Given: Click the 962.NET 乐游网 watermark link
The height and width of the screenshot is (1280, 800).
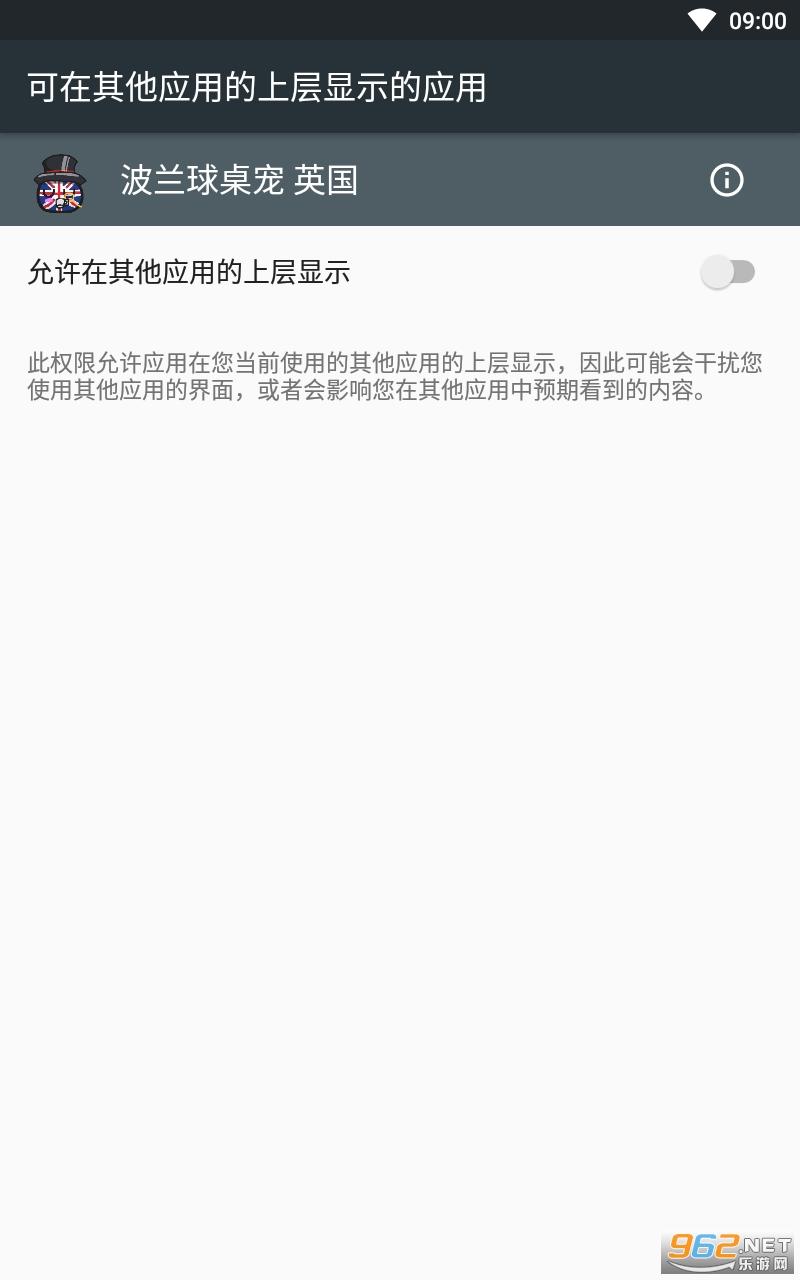Looking at the screenshot, I should click(x=724, y=1252).
